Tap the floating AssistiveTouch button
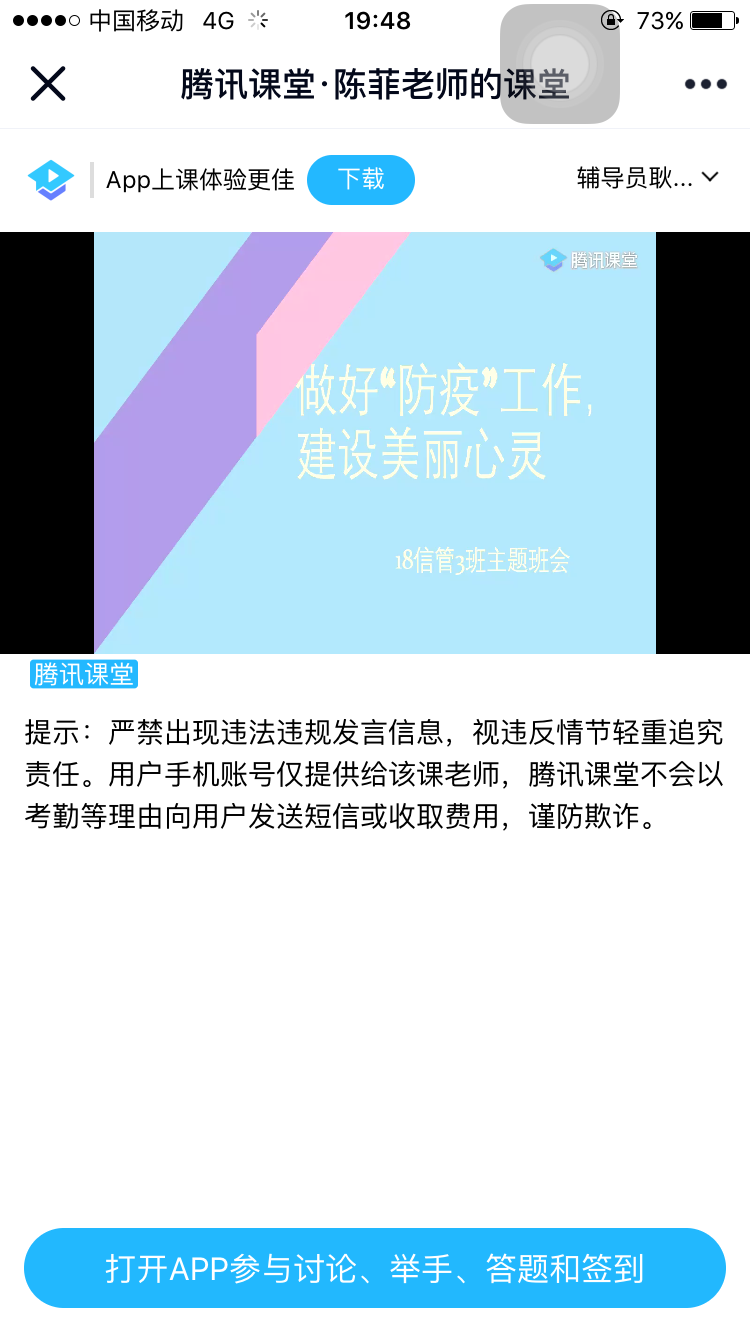750x1334 pixels. click(560, 64)
